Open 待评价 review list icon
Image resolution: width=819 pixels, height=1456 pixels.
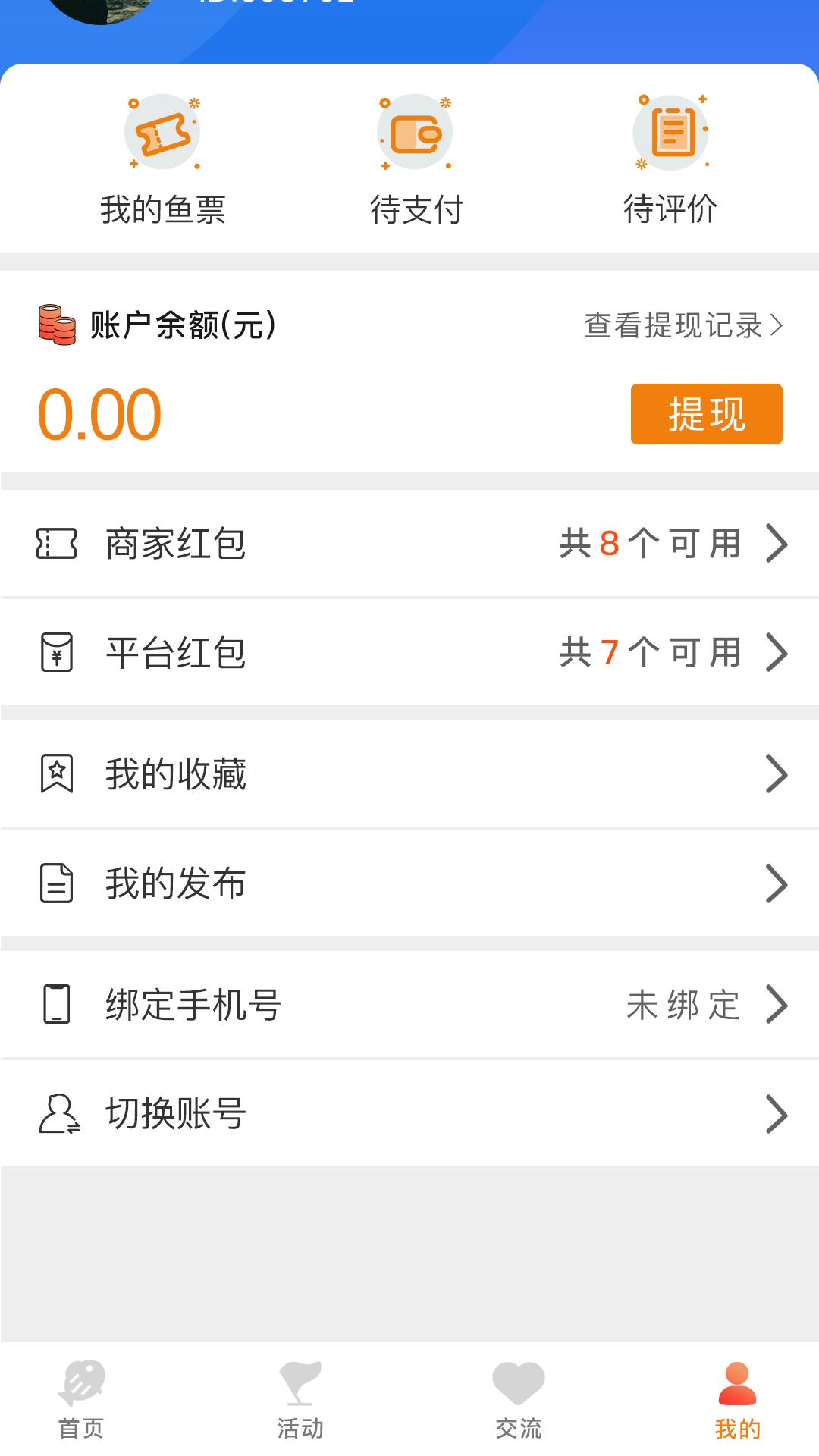coord(670,133)
